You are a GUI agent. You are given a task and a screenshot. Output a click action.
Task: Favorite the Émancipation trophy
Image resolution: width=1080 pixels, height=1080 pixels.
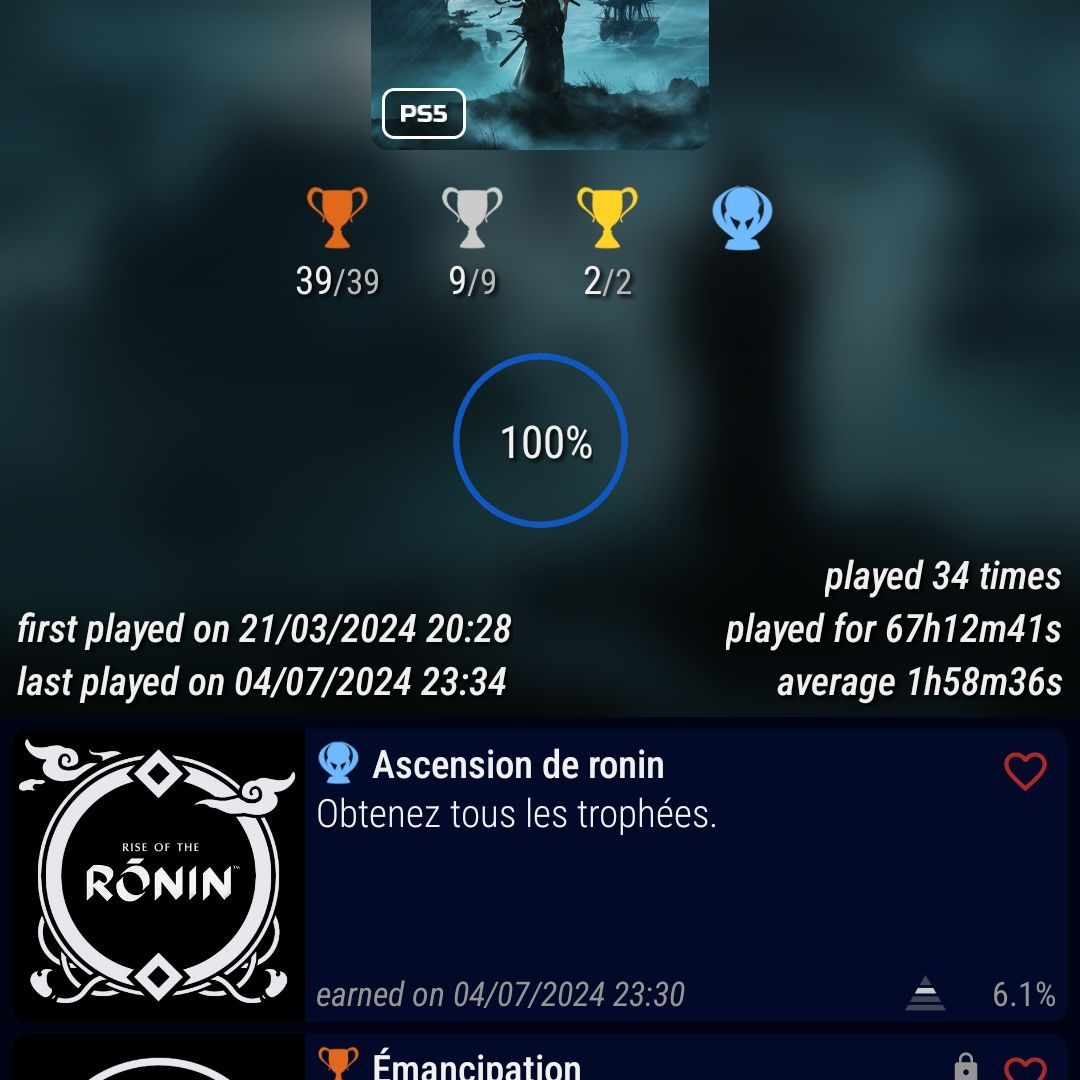coord(1025,1067)
